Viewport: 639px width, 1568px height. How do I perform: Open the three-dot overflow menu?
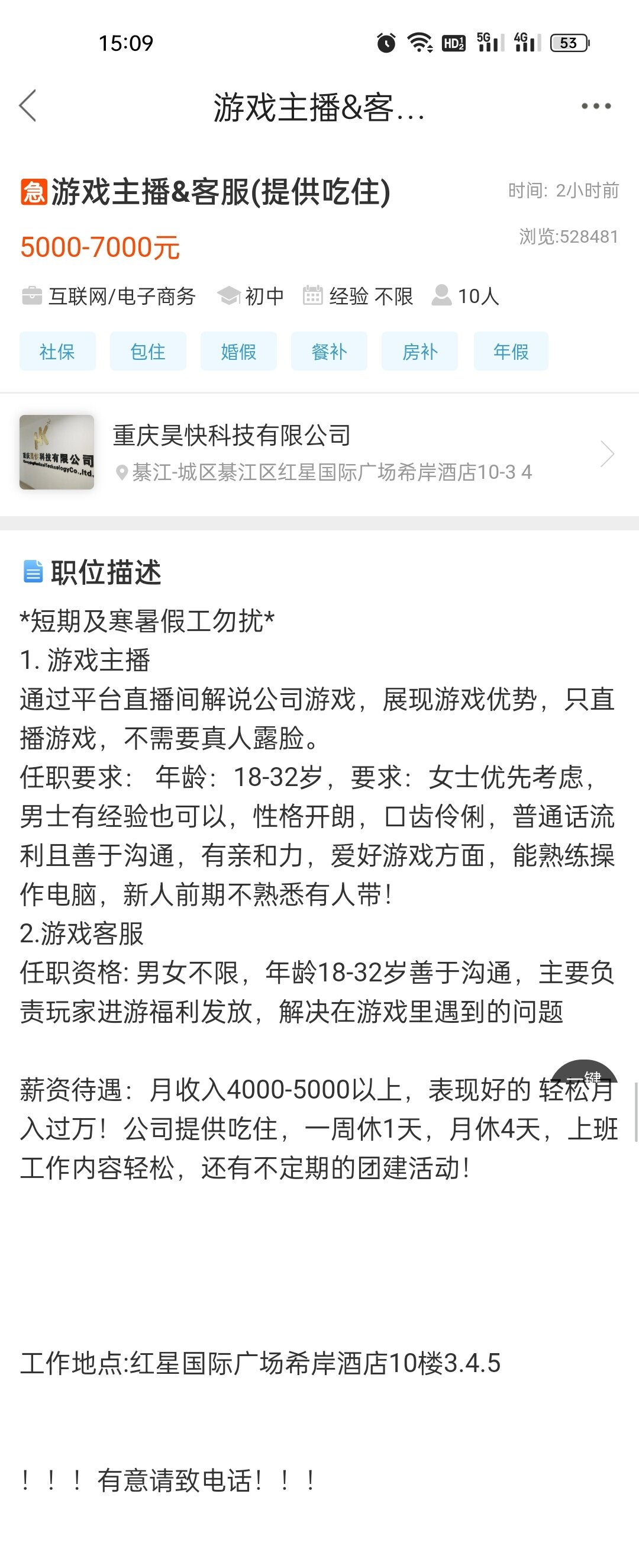click(596, 106)
